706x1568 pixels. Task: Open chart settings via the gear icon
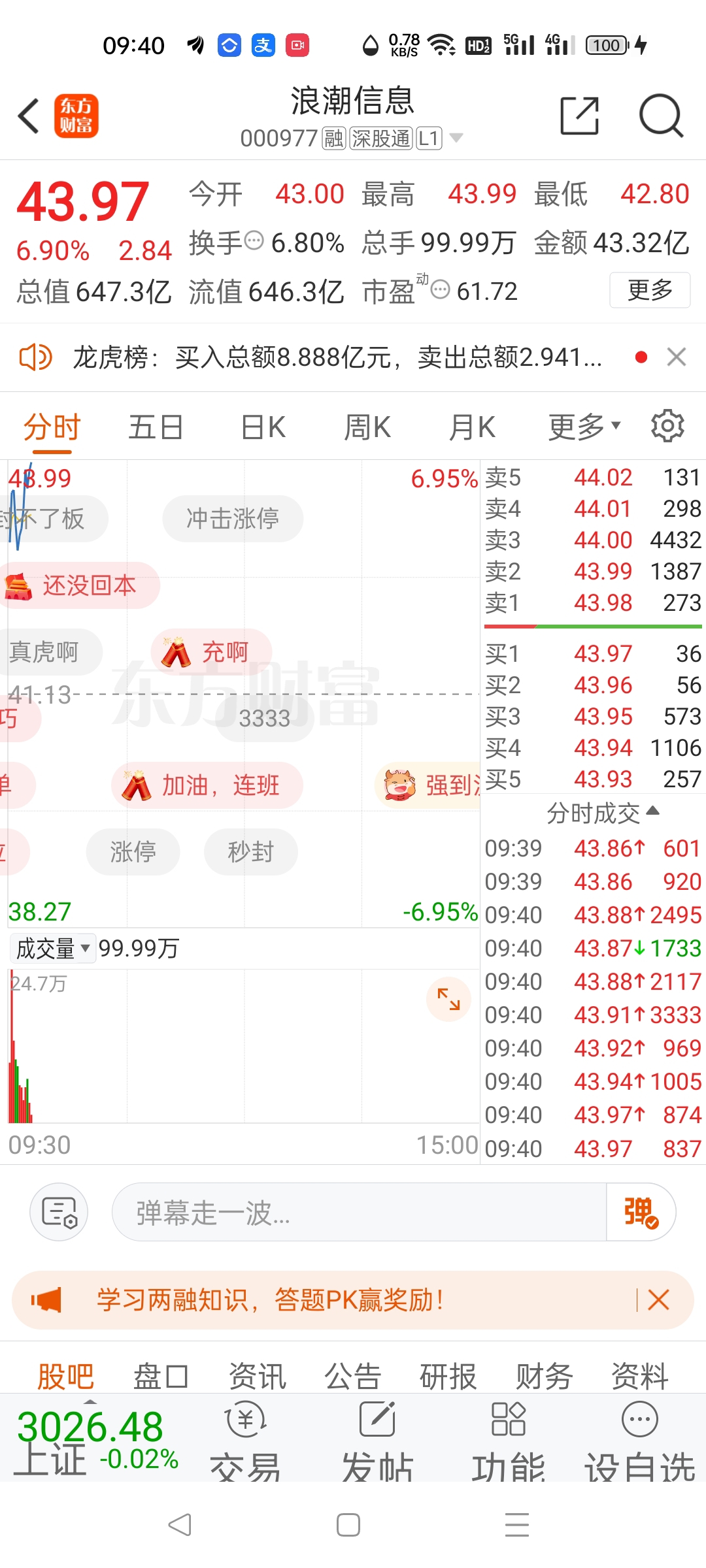pos(667,425)
